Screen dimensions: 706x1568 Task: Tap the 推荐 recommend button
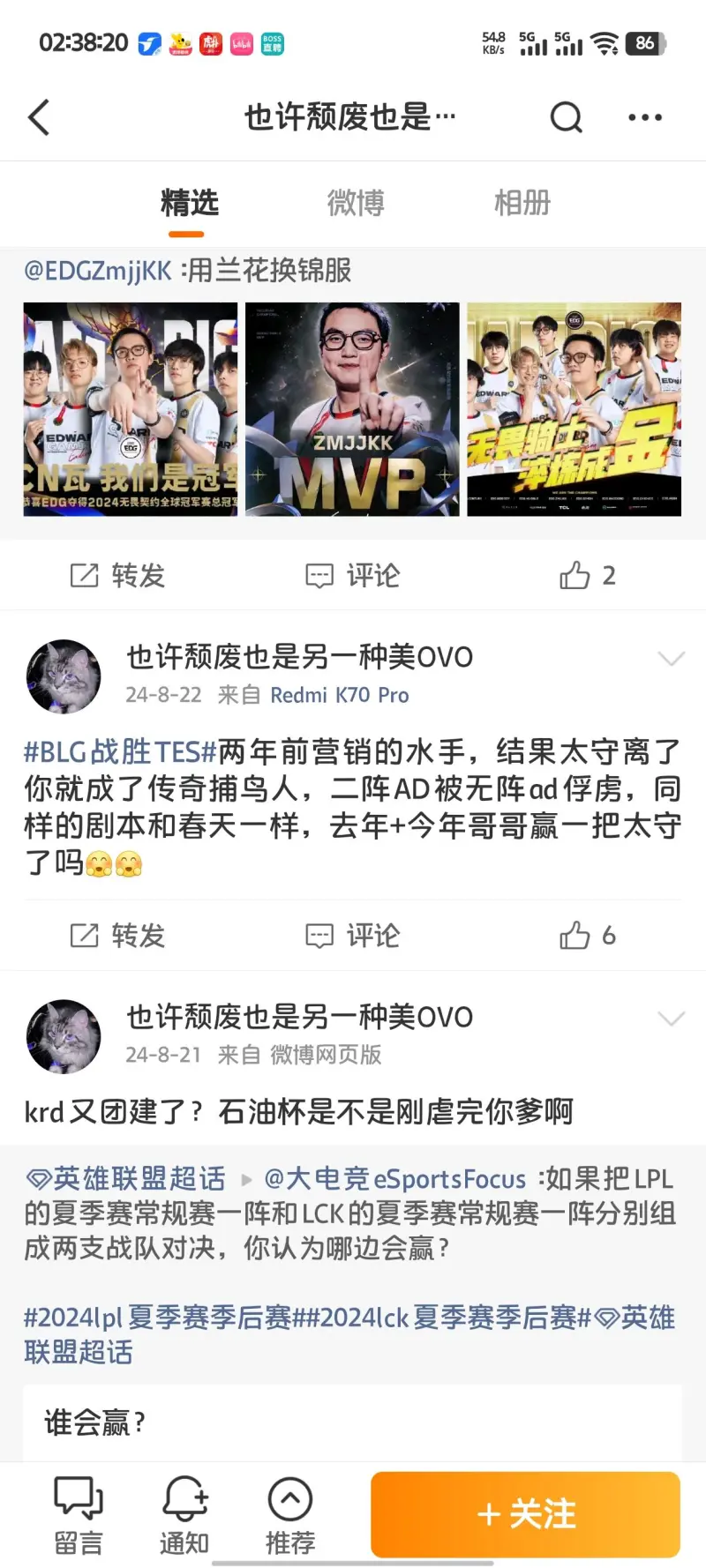290,1515
